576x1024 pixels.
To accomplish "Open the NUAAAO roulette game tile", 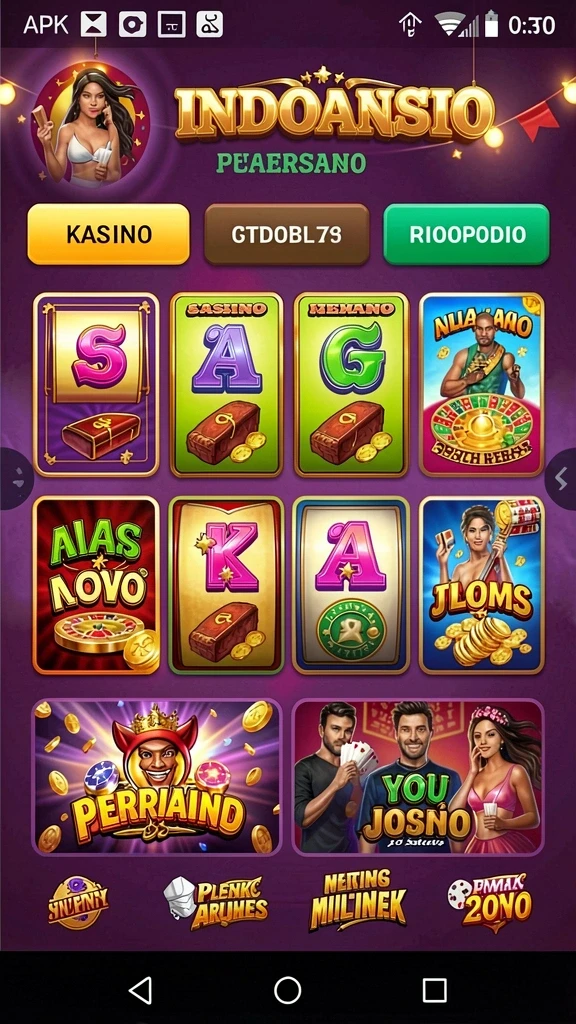I will tap(481, 385).
